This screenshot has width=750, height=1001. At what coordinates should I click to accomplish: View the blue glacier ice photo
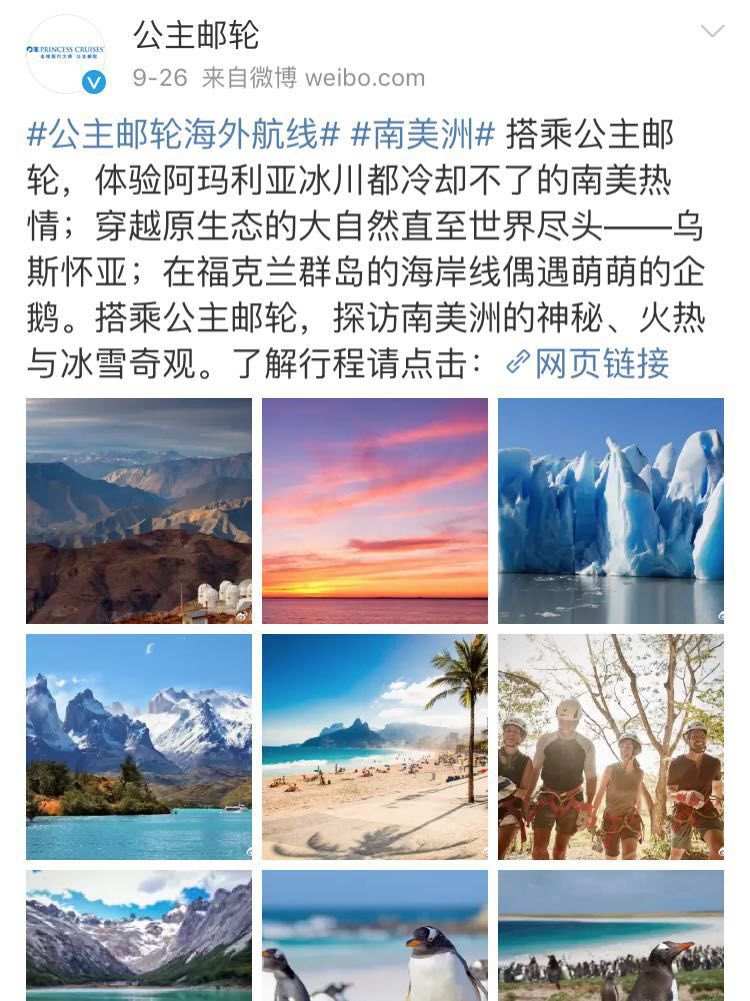pos(611,511)
